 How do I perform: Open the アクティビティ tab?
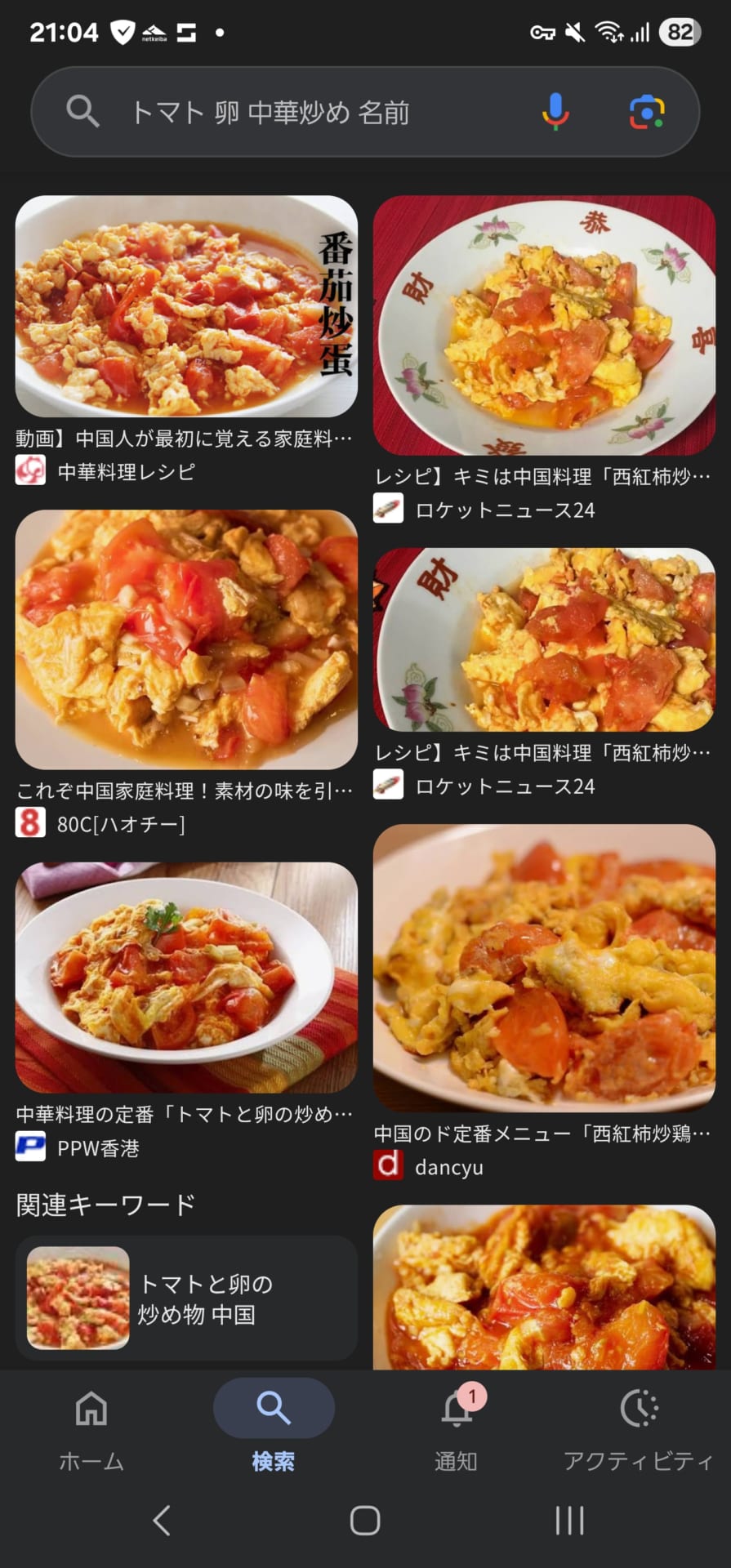[639, 1425]
